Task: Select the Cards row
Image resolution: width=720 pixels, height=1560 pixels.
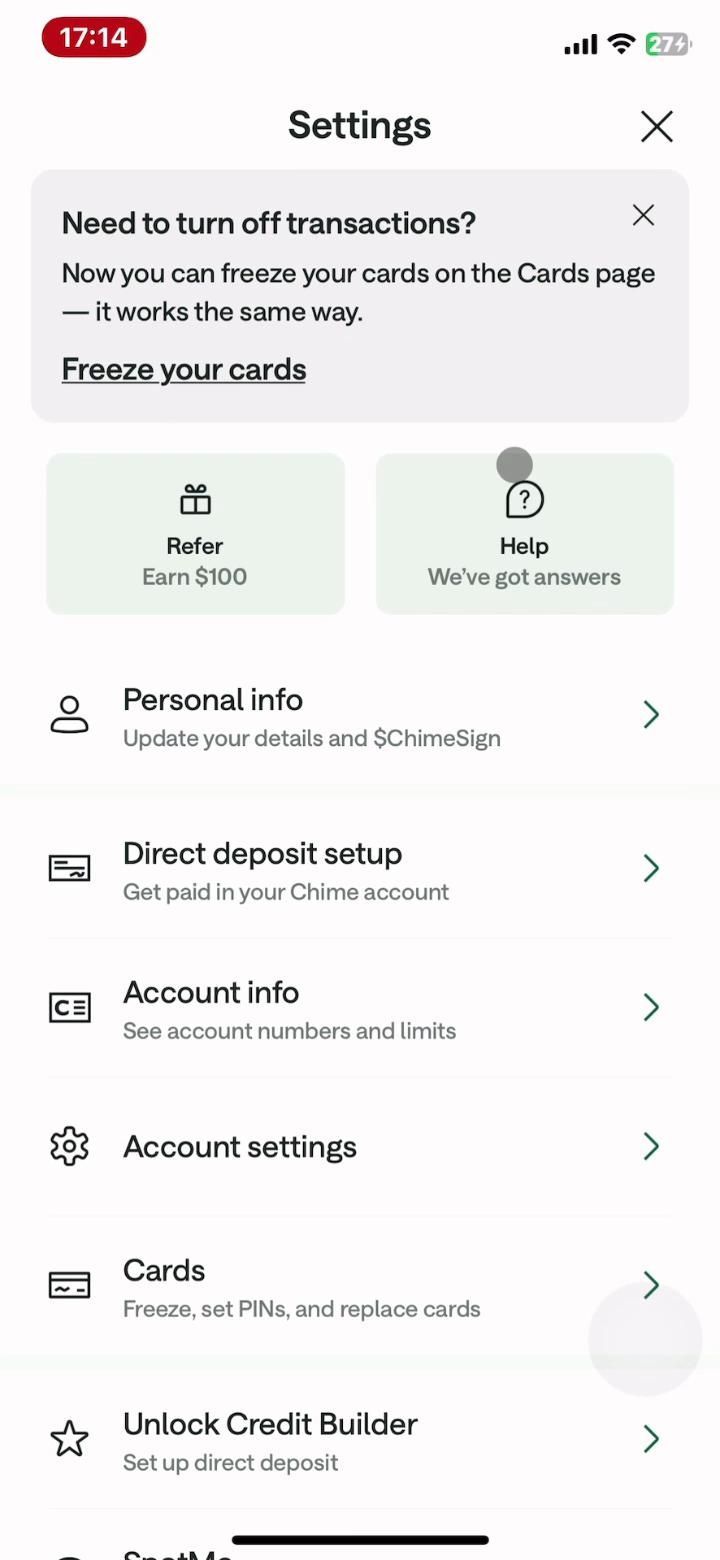Action: (360, 1286)
